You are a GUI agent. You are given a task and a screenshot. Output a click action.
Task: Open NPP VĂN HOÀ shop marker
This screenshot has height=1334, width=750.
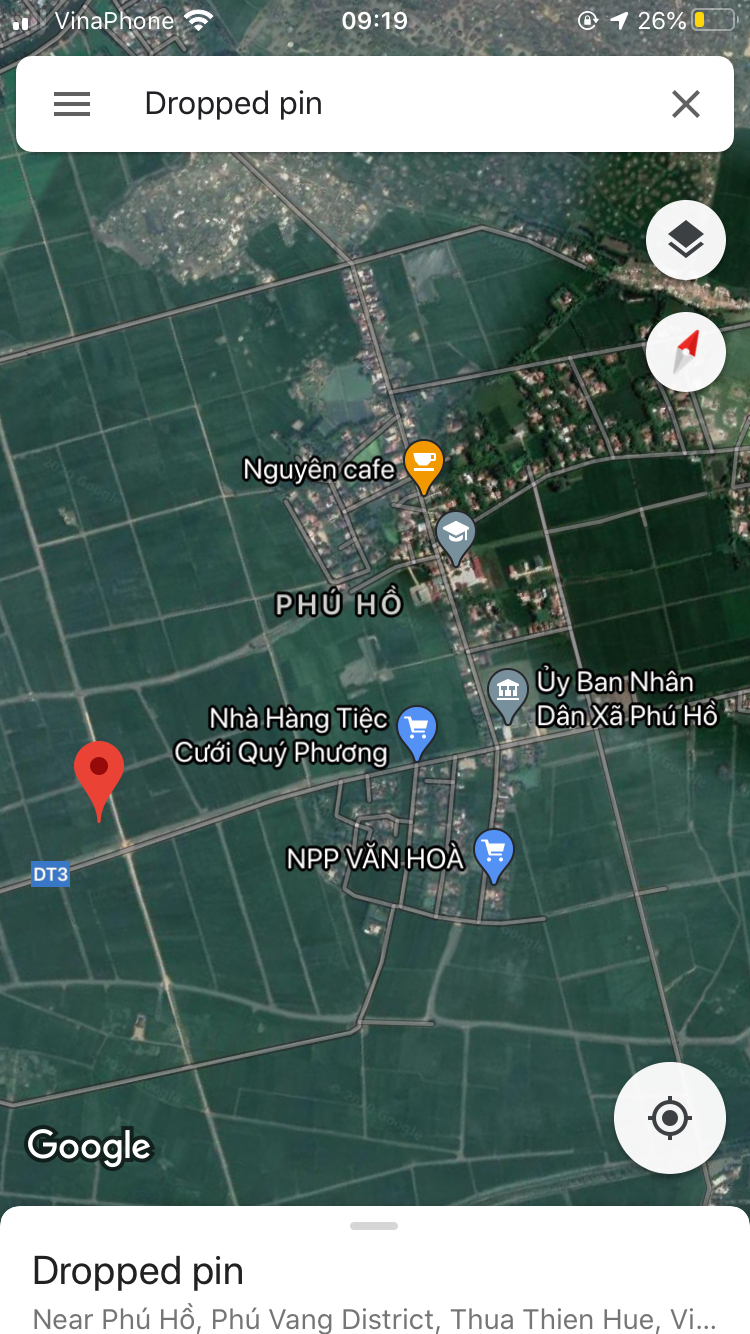tap(493, 853)
